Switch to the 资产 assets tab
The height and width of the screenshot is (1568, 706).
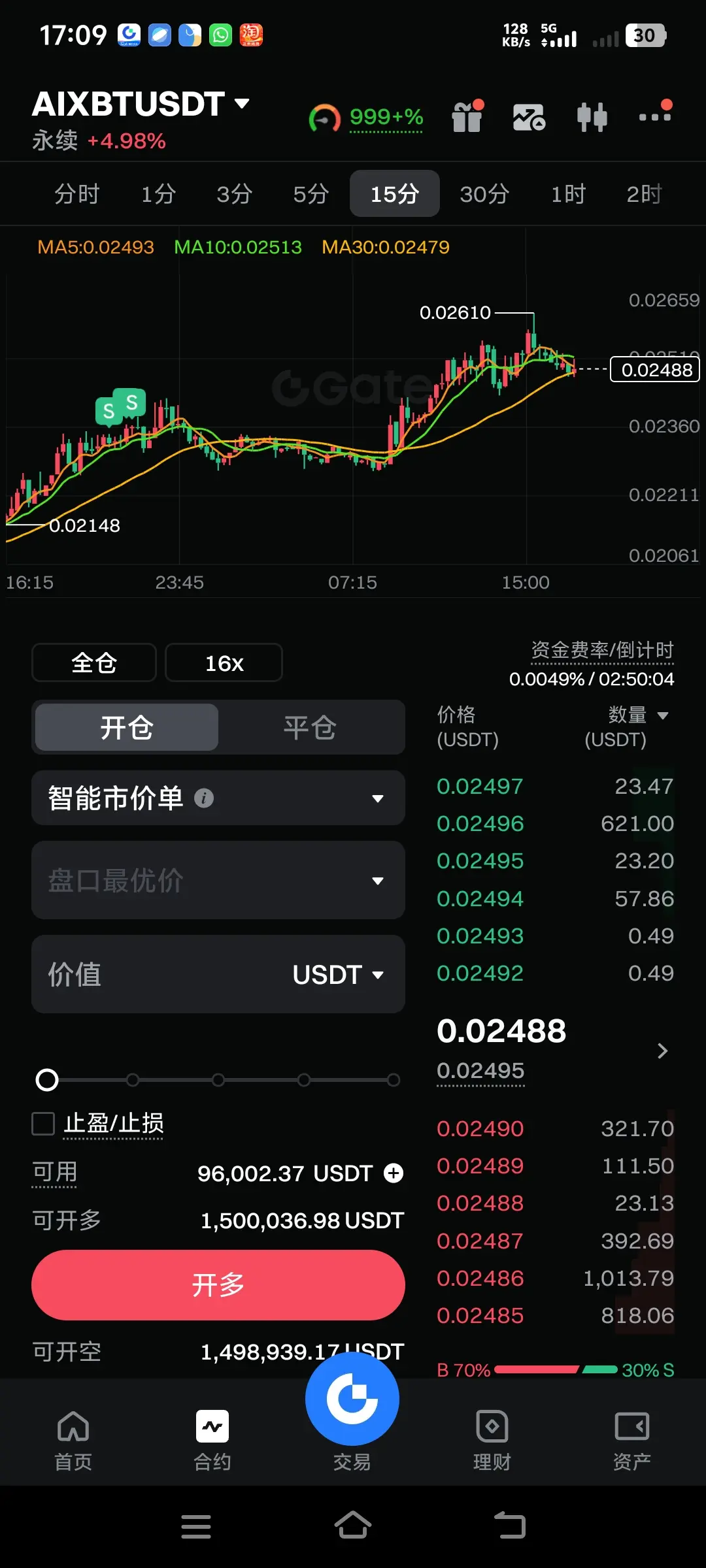631,1441
